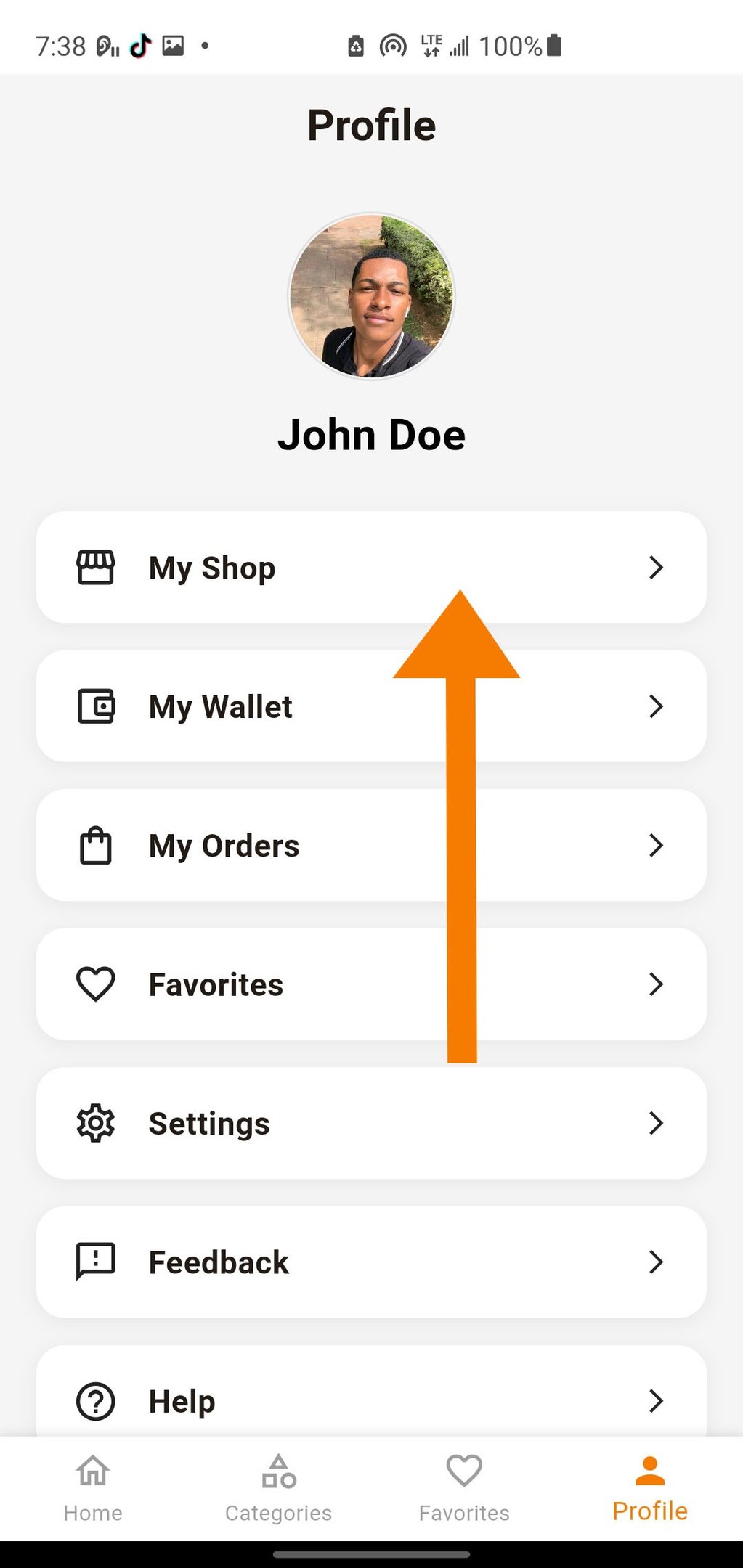Open the Feedback row

370,1262
